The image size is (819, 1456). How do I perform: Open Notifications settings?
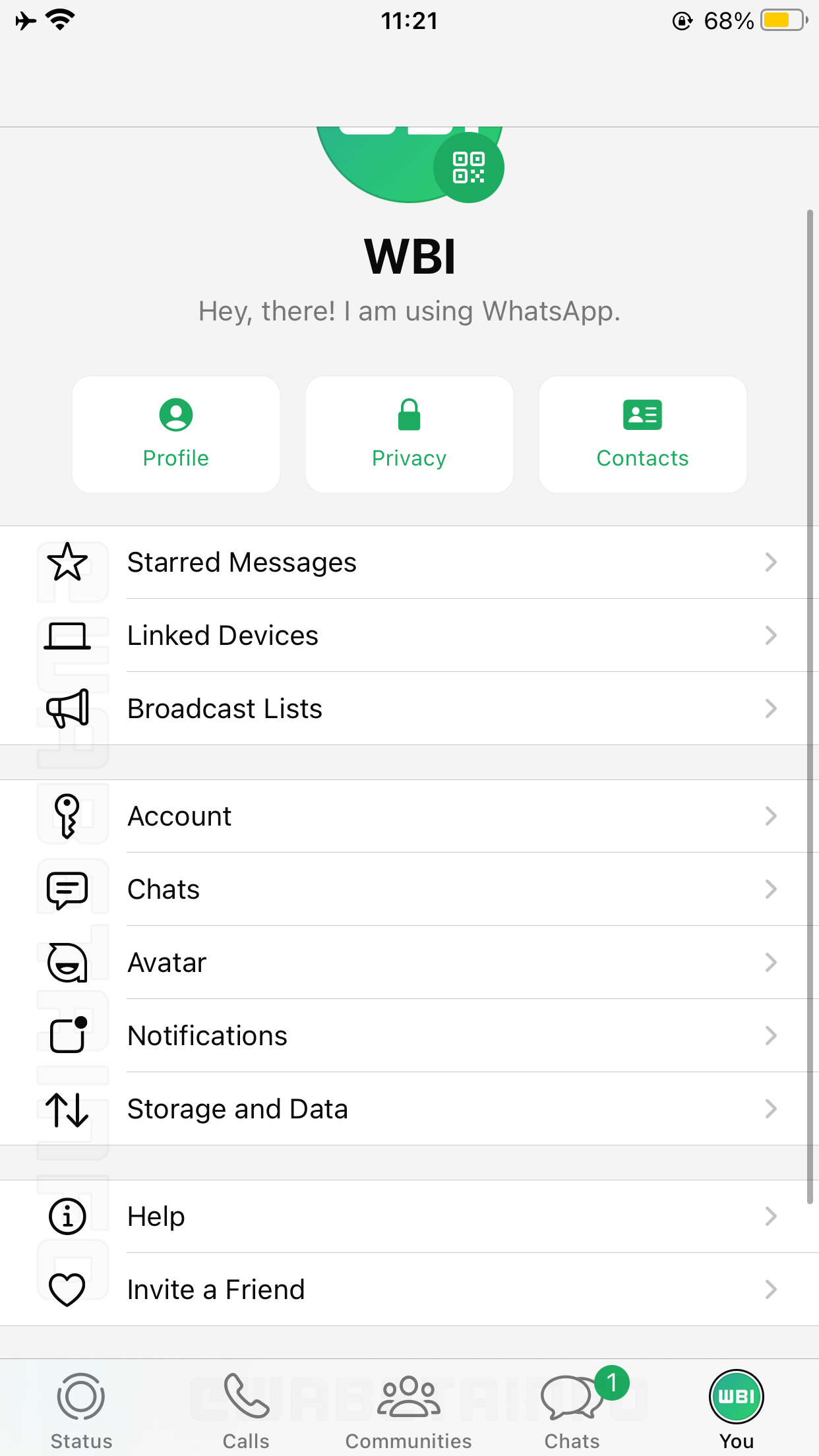pos(409,1036)
